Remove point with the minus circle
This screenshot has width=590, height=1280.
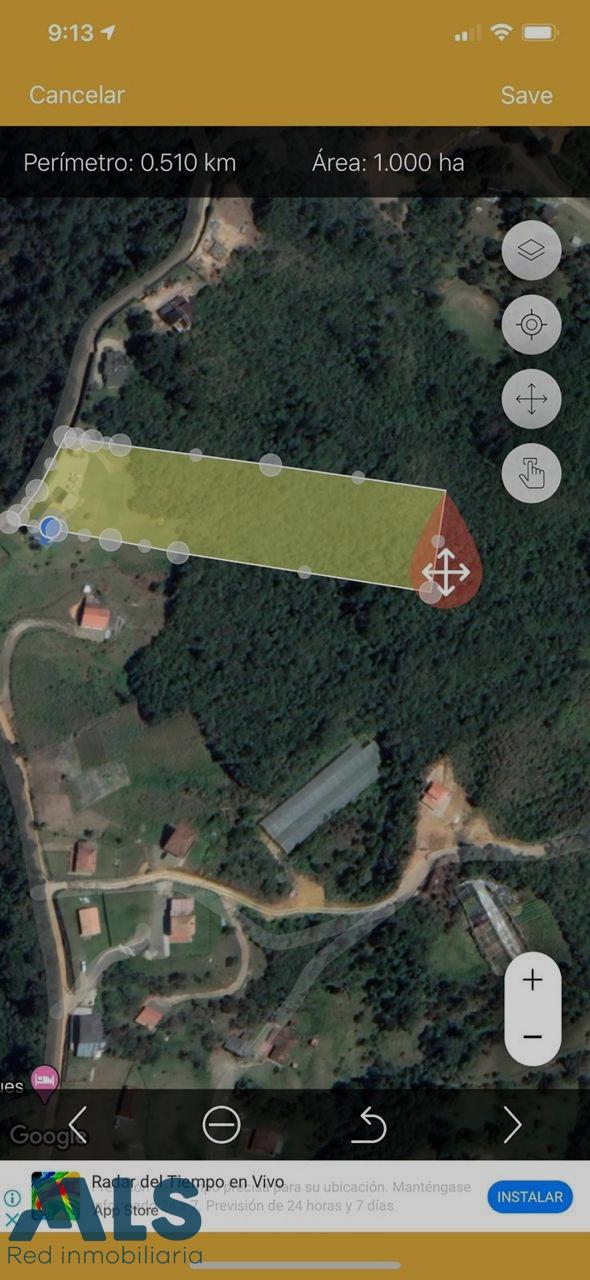coord(221,1125)
